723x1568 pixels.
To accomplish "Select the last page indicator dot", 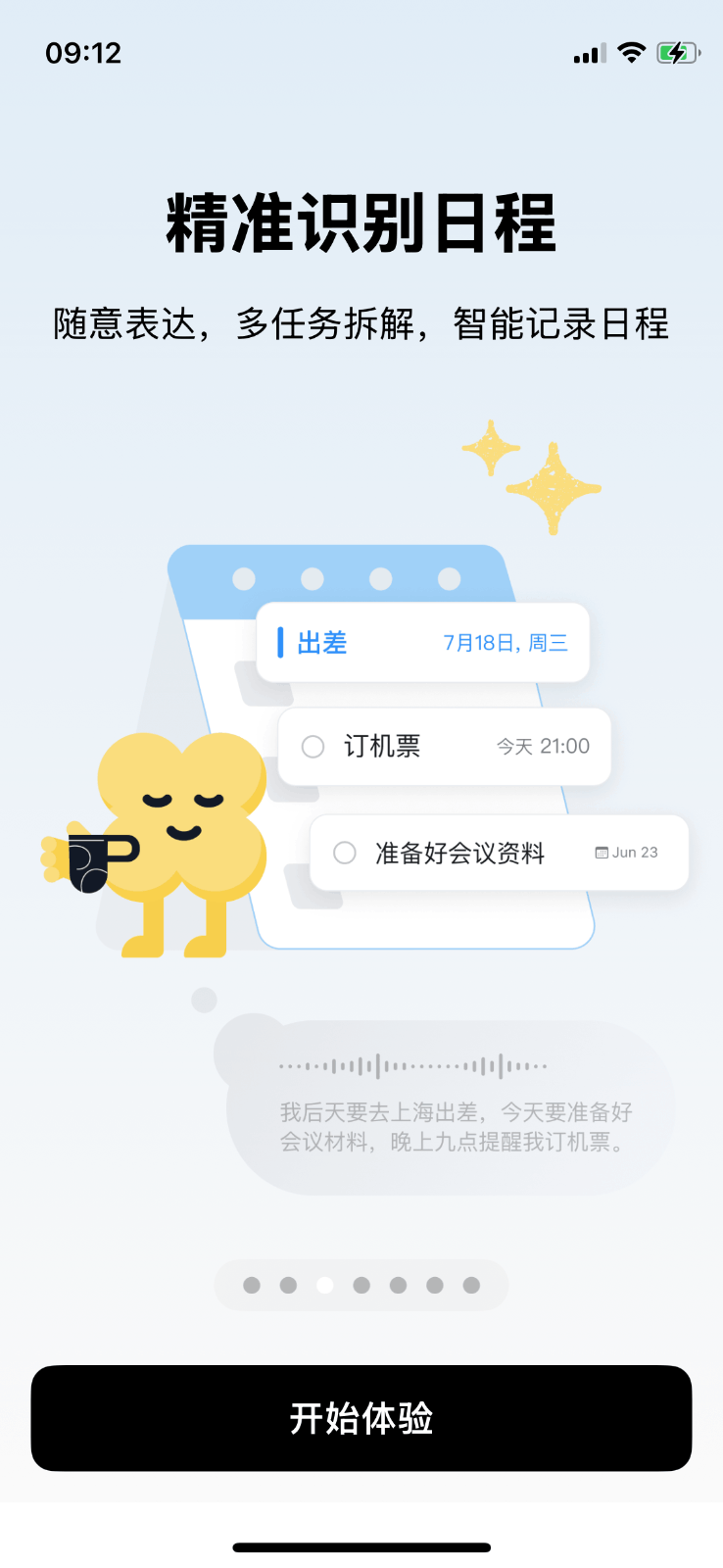I will point(471,1285).
